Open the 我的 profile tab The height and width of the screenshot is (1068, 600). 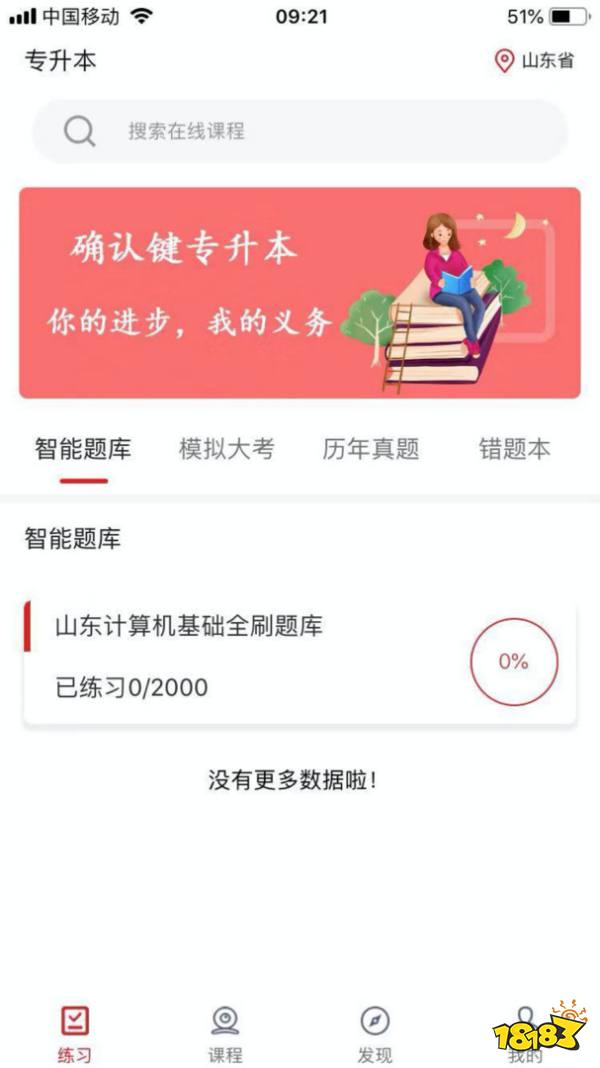click(x=525, y=1033)
